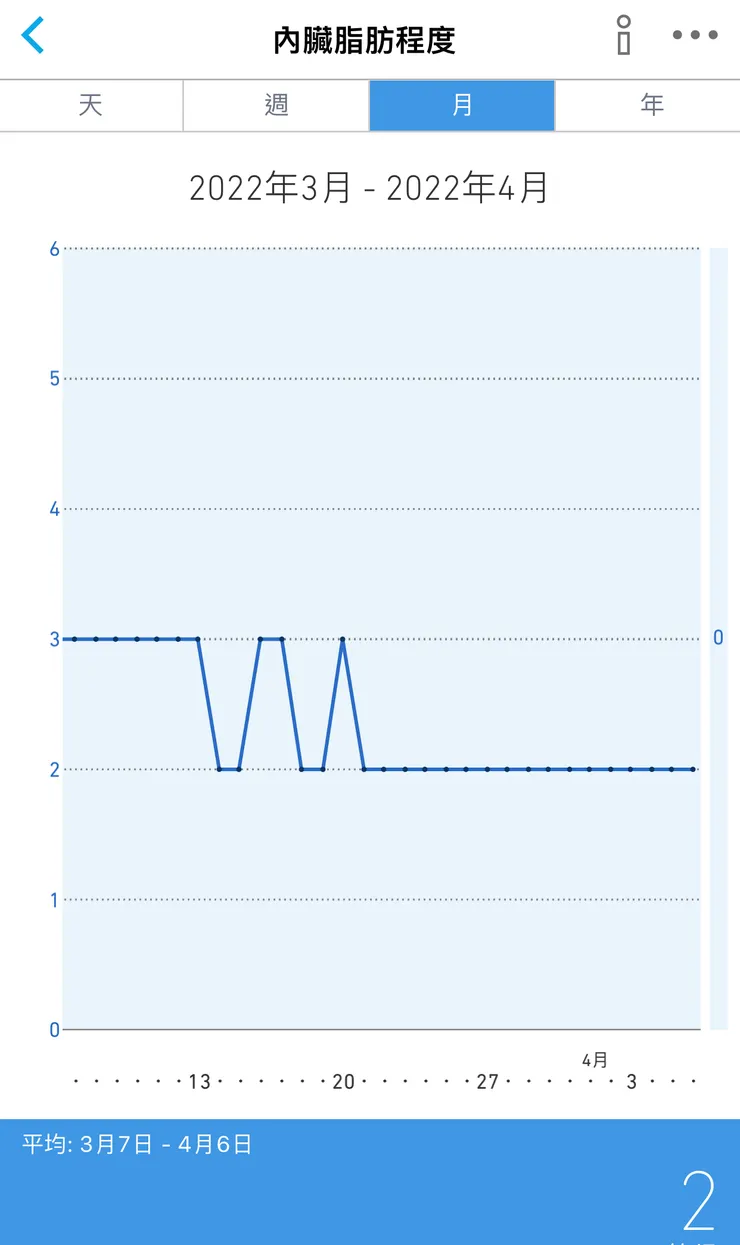Open the three-dot overflow menu
Screen dimensions: 740x1245
(x=694, y=35)
